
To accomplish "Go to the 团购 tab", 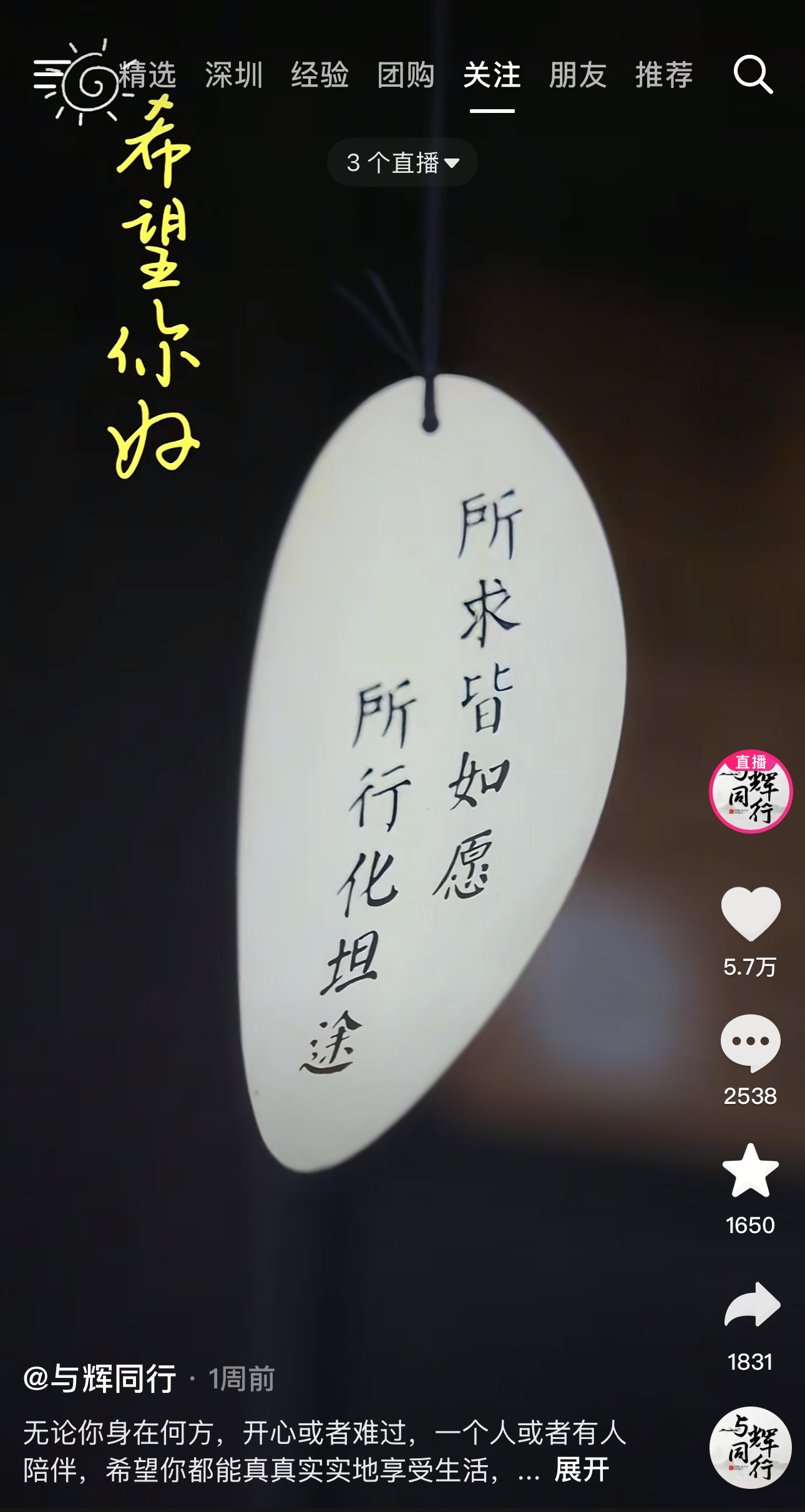I will 406,75.
